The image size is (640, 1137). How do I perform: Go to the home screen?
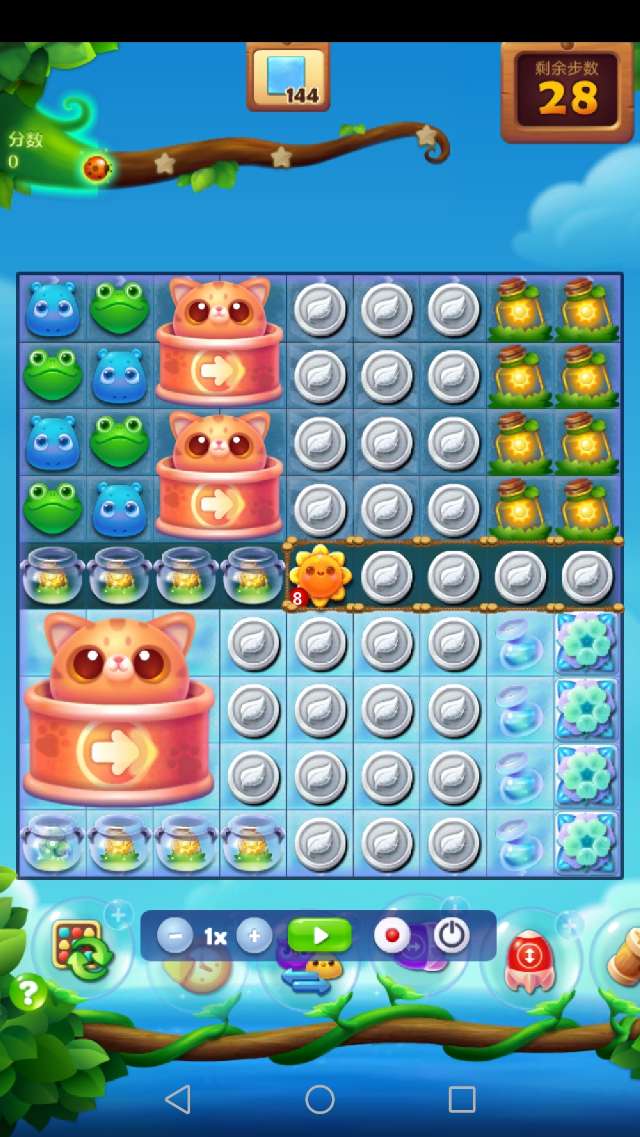pyautogui.click(x=320, y=1099)
